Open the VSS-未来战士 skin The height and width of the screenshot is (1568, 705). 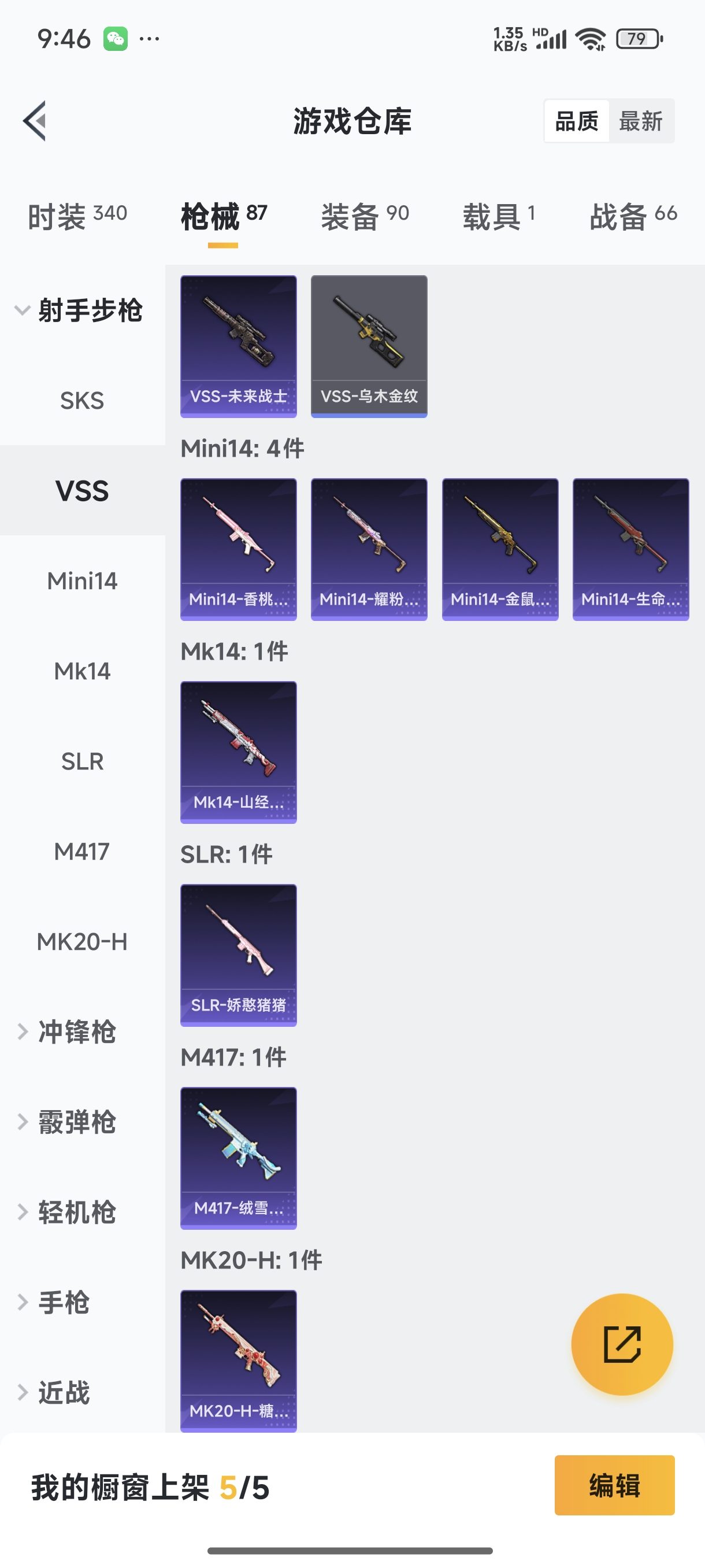(239, 346)
